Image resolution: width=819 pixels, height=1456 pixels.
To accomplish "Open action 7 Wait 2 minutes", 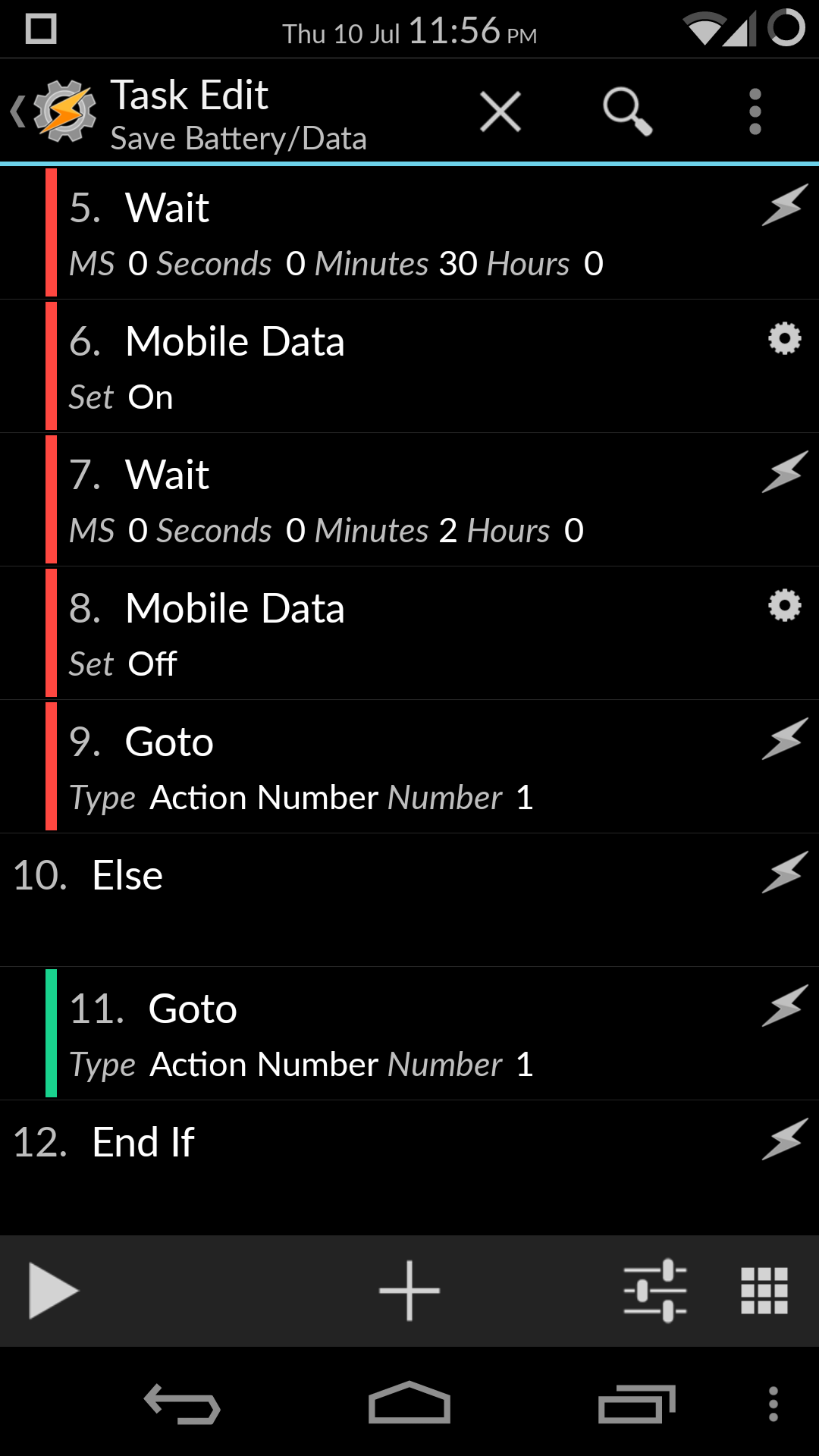I will [x=409, y=500].
